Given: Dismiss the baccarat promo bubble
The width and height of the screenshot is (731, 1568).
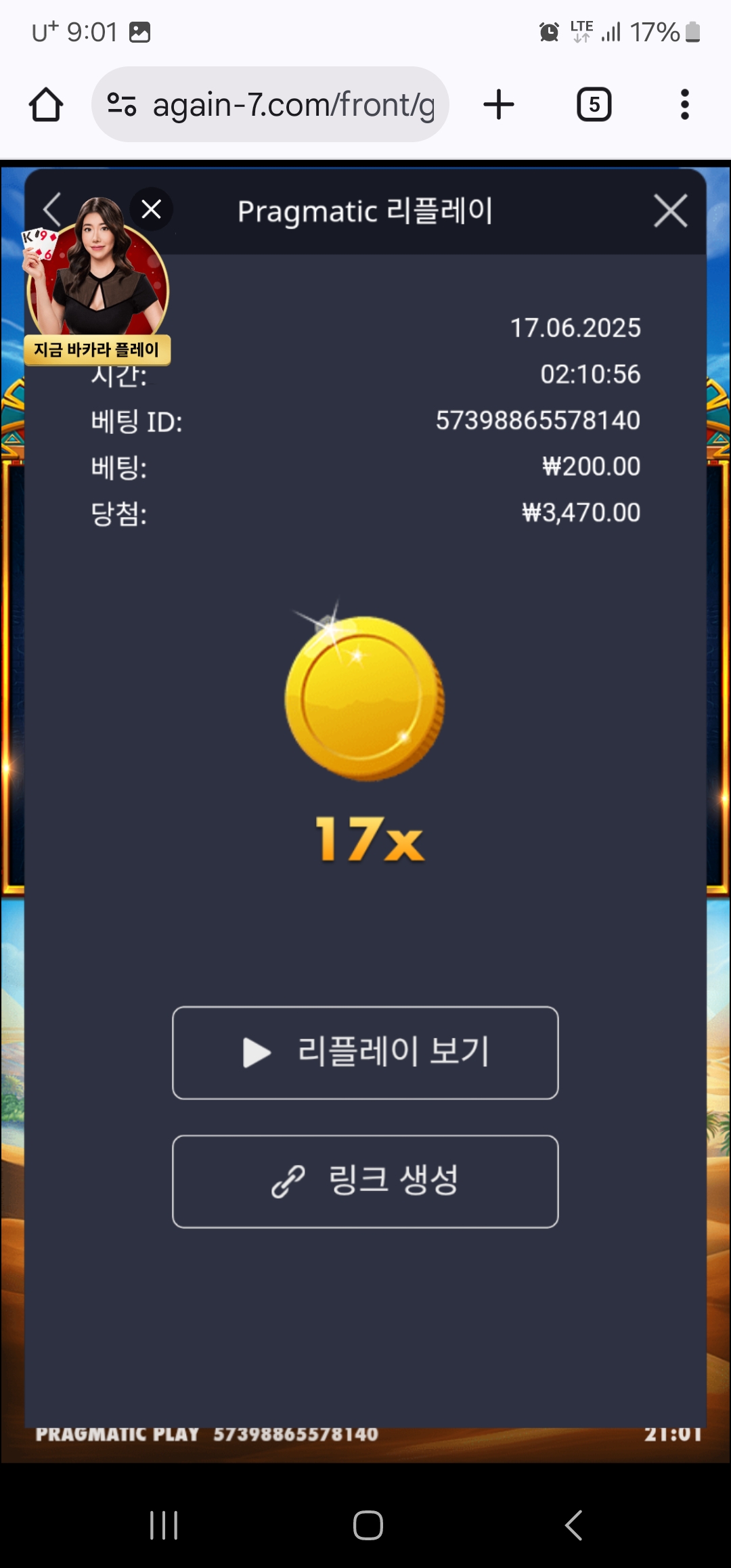Looking at the screenshot, I should (151, 209).
